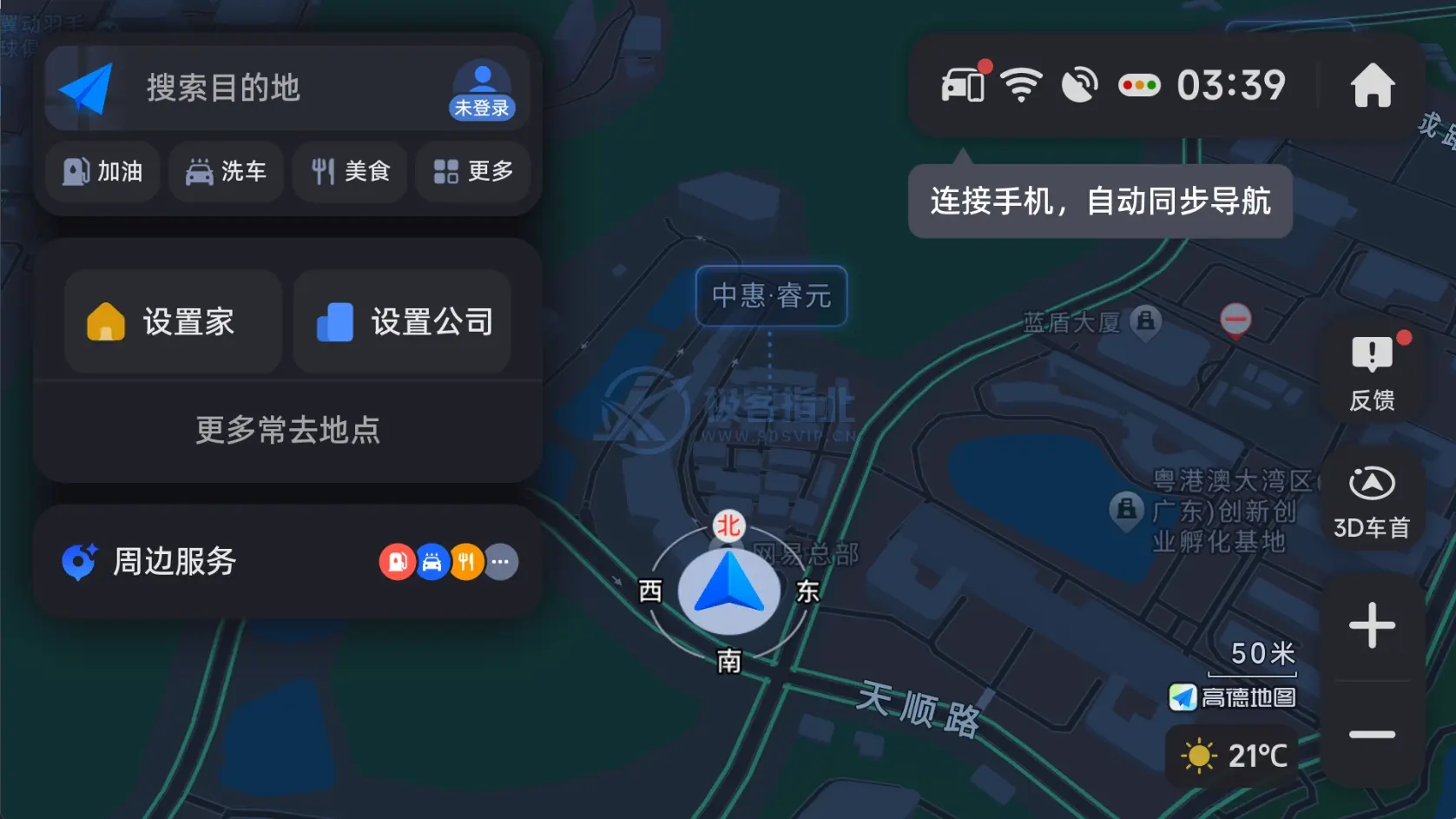Viewport: 1456px width, 819px height.
Task: Zoom in the map with plus
Action: 1372,625
